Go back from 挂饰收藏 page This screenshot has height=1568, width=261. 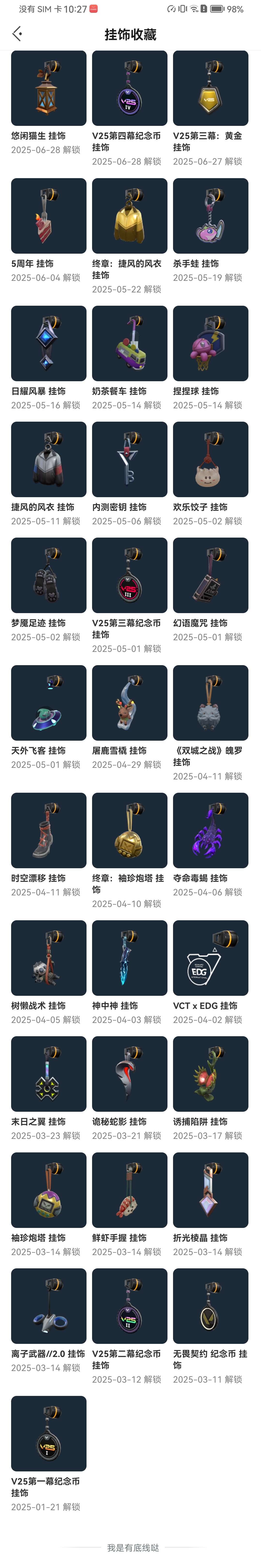pos(17,34)
